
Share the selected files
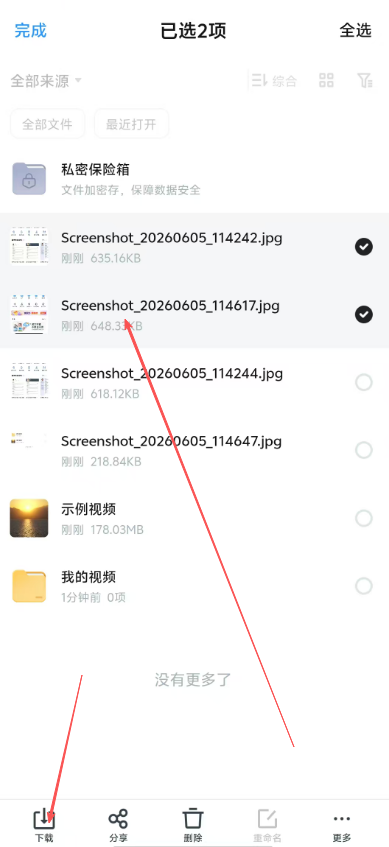point(118,825)
